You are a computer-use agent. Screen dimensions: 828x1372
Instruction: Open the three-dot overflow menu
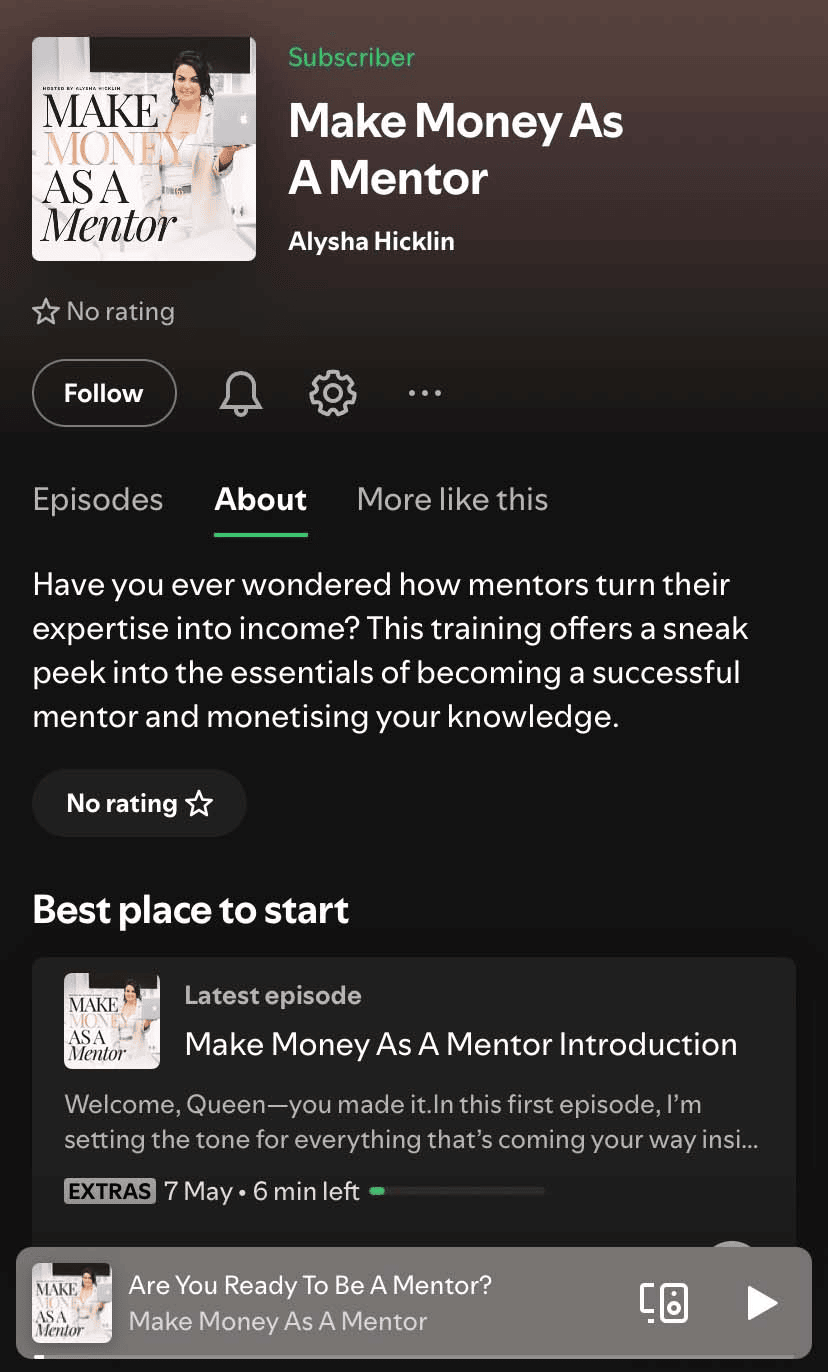(425, 393)
